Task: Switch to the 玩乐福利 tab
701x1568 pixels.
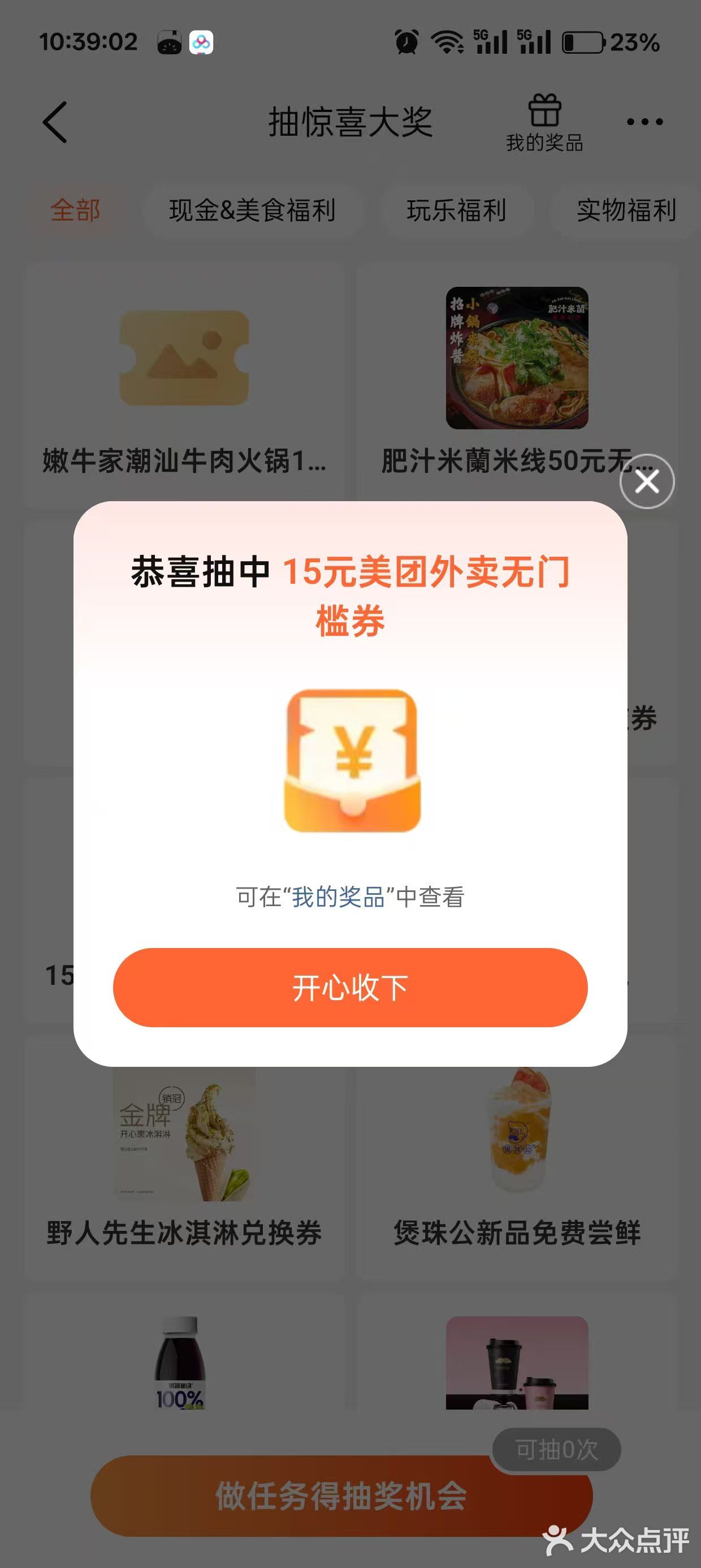Action: pos(457,212)
